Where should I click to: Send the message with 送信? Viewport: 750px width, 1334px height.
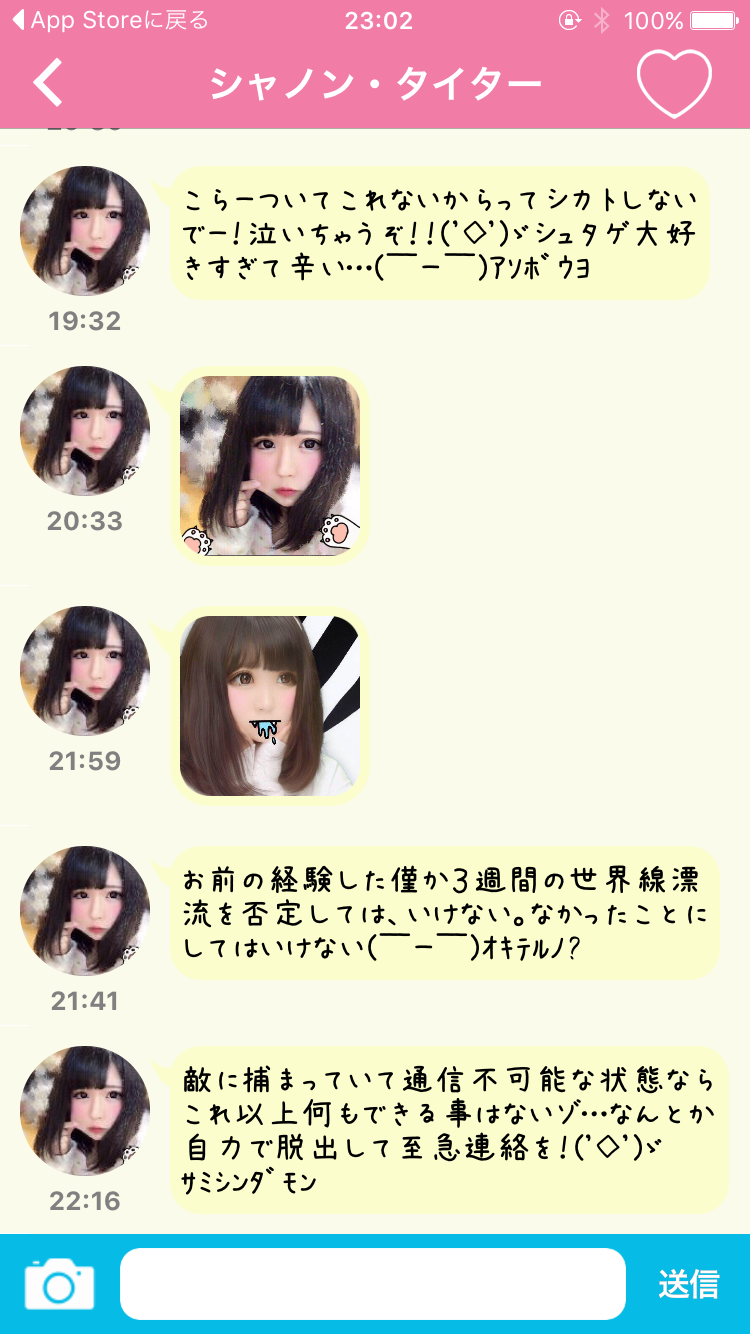688,1284
